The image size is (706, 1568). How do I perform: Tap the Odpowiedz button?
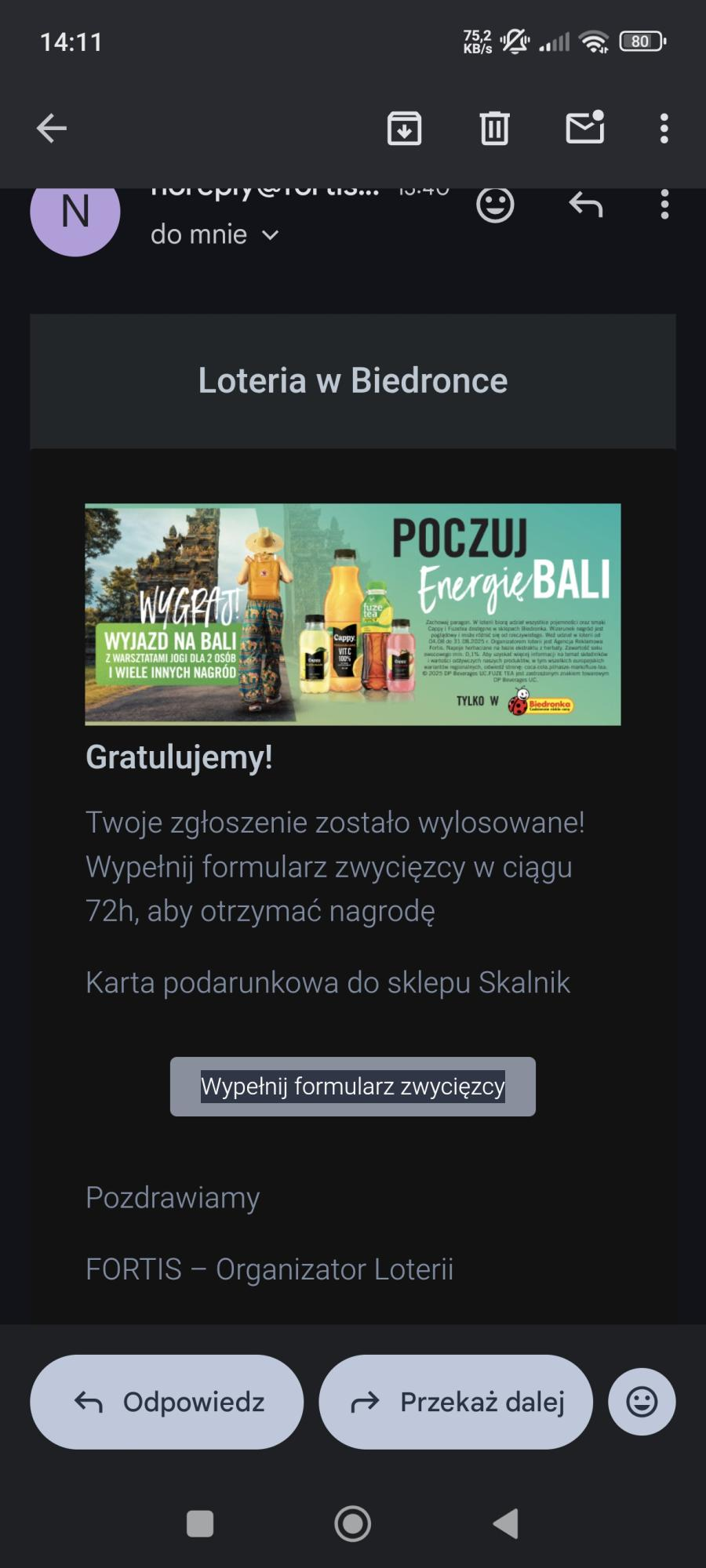[166, 1402]
